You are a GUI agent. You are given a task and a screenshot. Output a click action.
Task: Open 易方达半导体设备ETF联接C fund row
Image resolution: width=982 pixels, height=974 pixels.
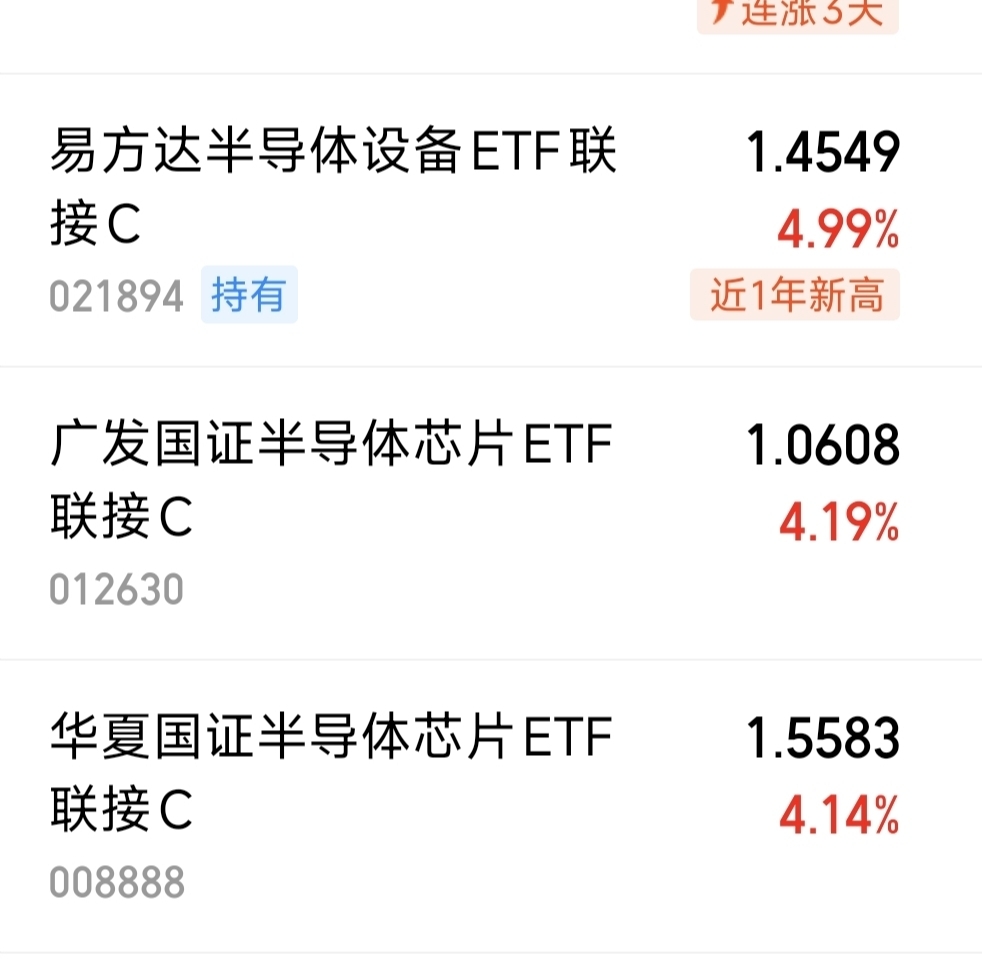333,190
